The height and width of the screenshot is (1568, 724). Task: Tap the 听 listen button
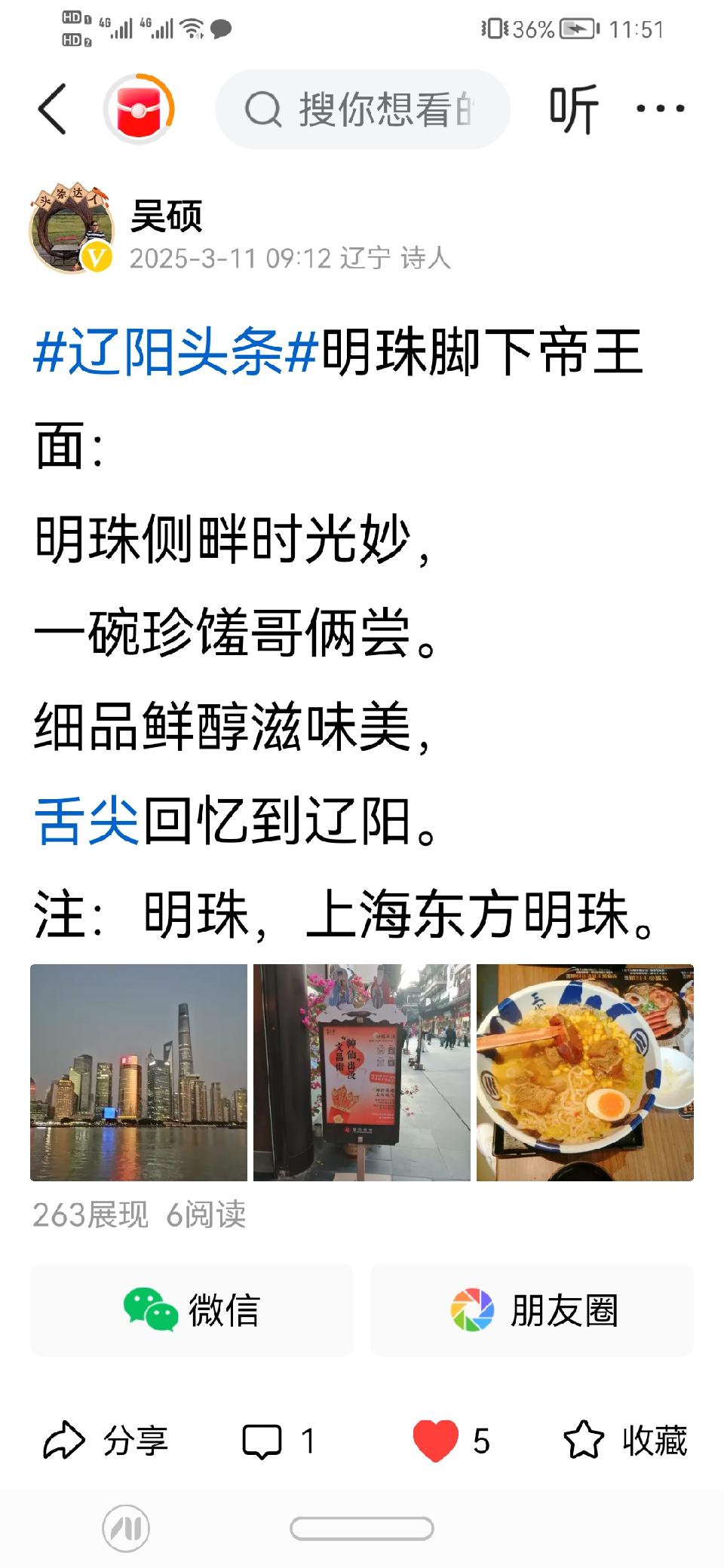[x=574, y=109]
